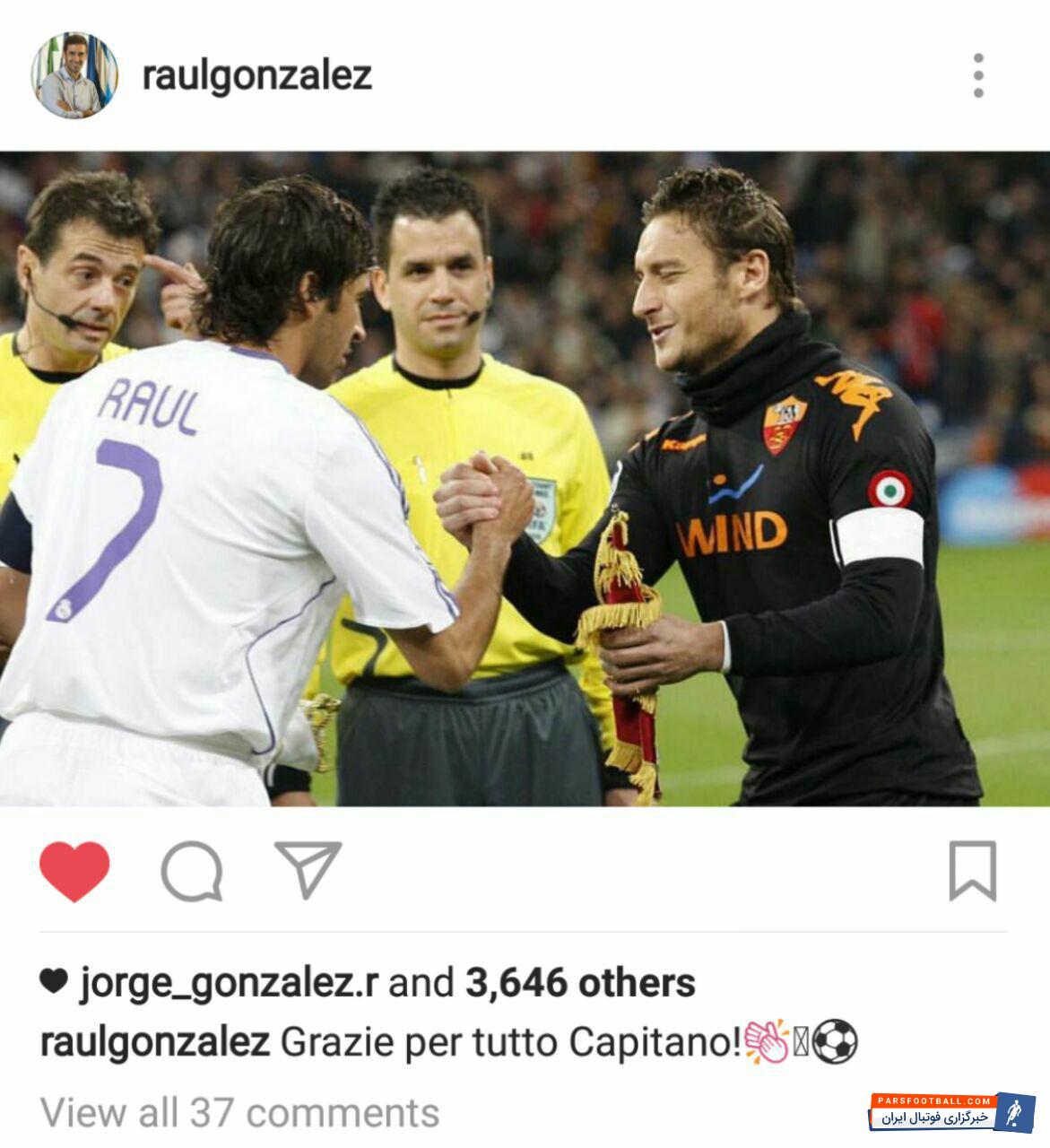Open raulgonzalez profile picture

(74, 75)
